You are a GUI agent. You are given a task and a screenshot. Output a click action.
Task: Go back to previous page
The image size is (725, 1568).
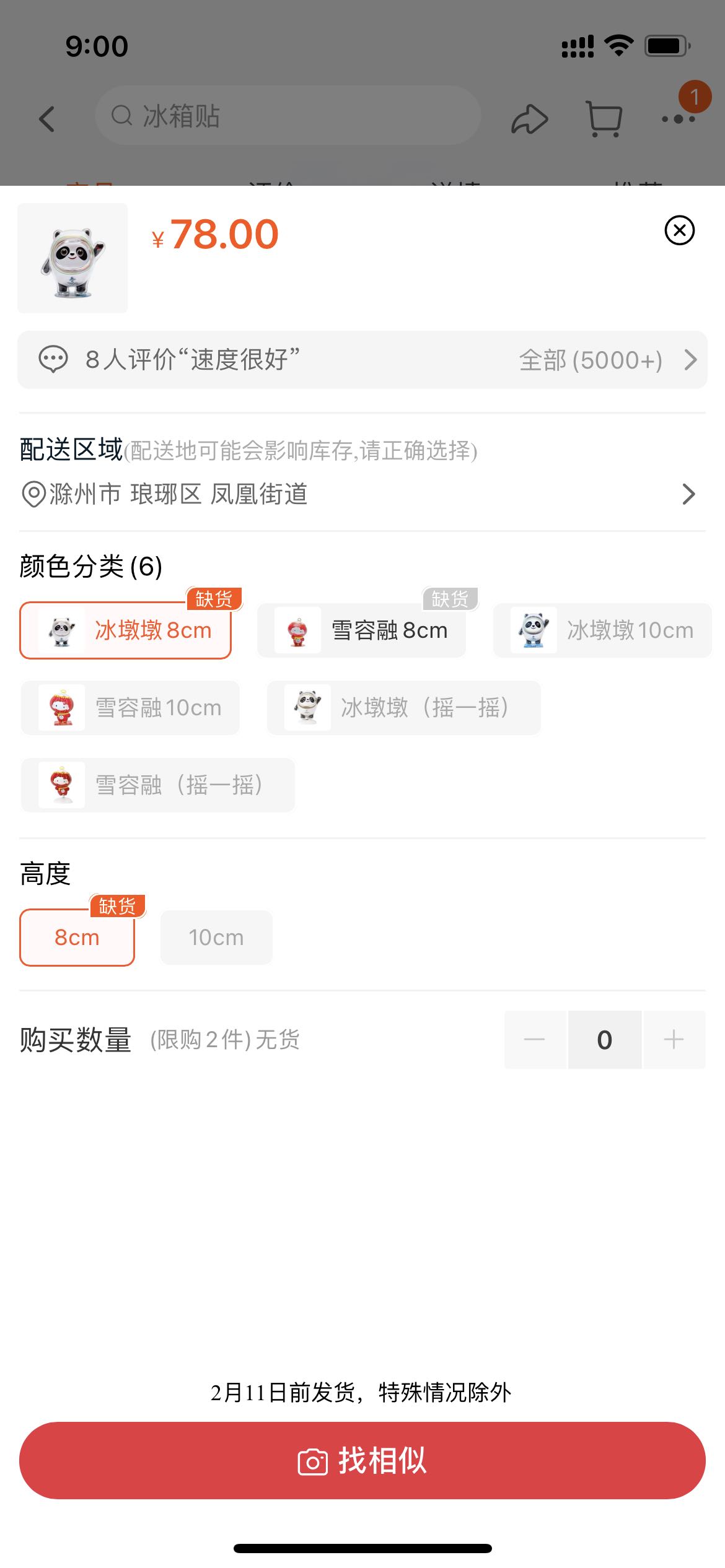47,118
